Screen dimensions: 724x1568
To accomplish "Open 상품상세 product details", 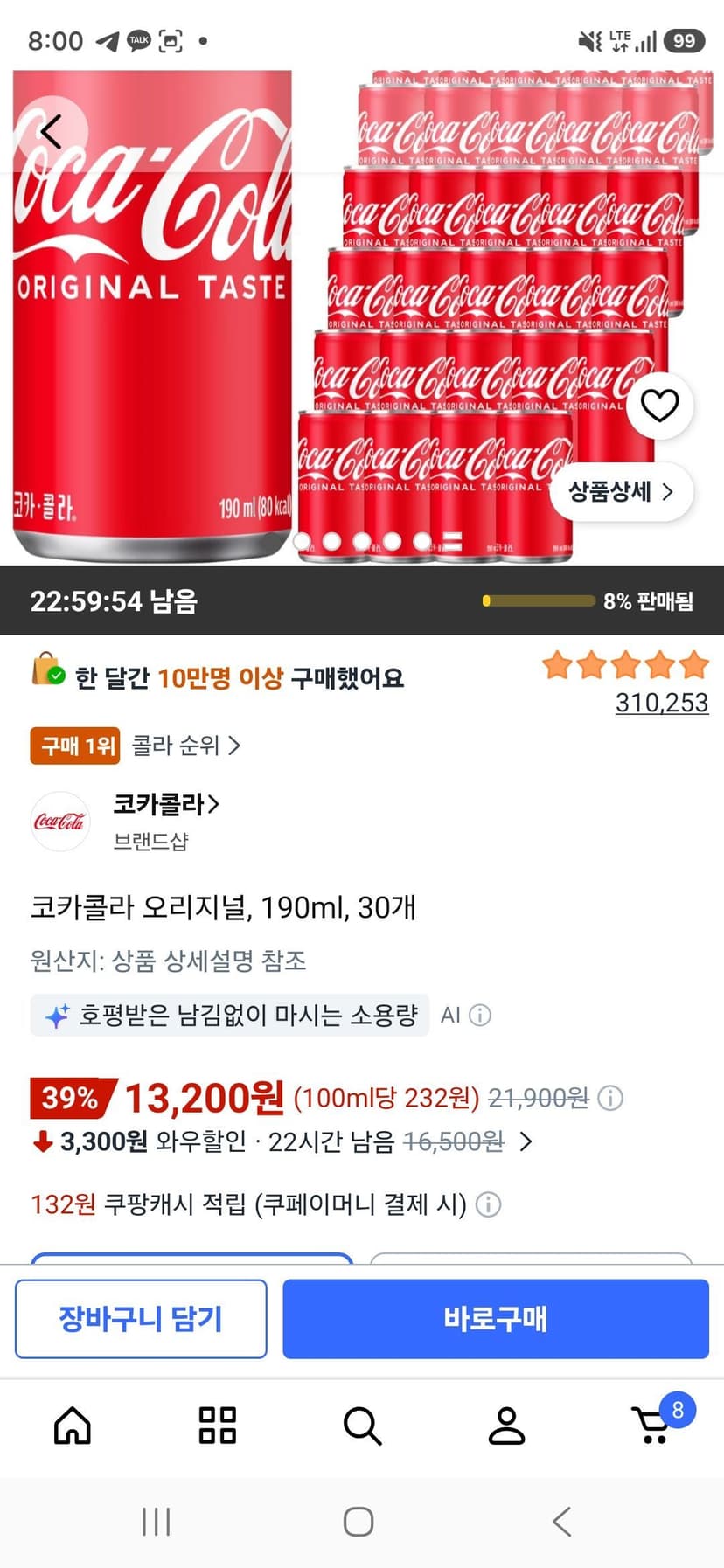I will click(x=622, y=491).
